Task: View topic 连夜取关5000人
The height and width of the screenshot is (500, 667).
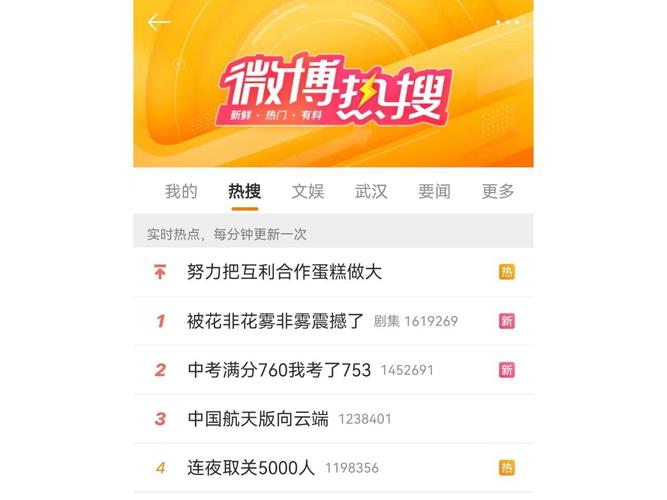Action: tap(251, 467)
